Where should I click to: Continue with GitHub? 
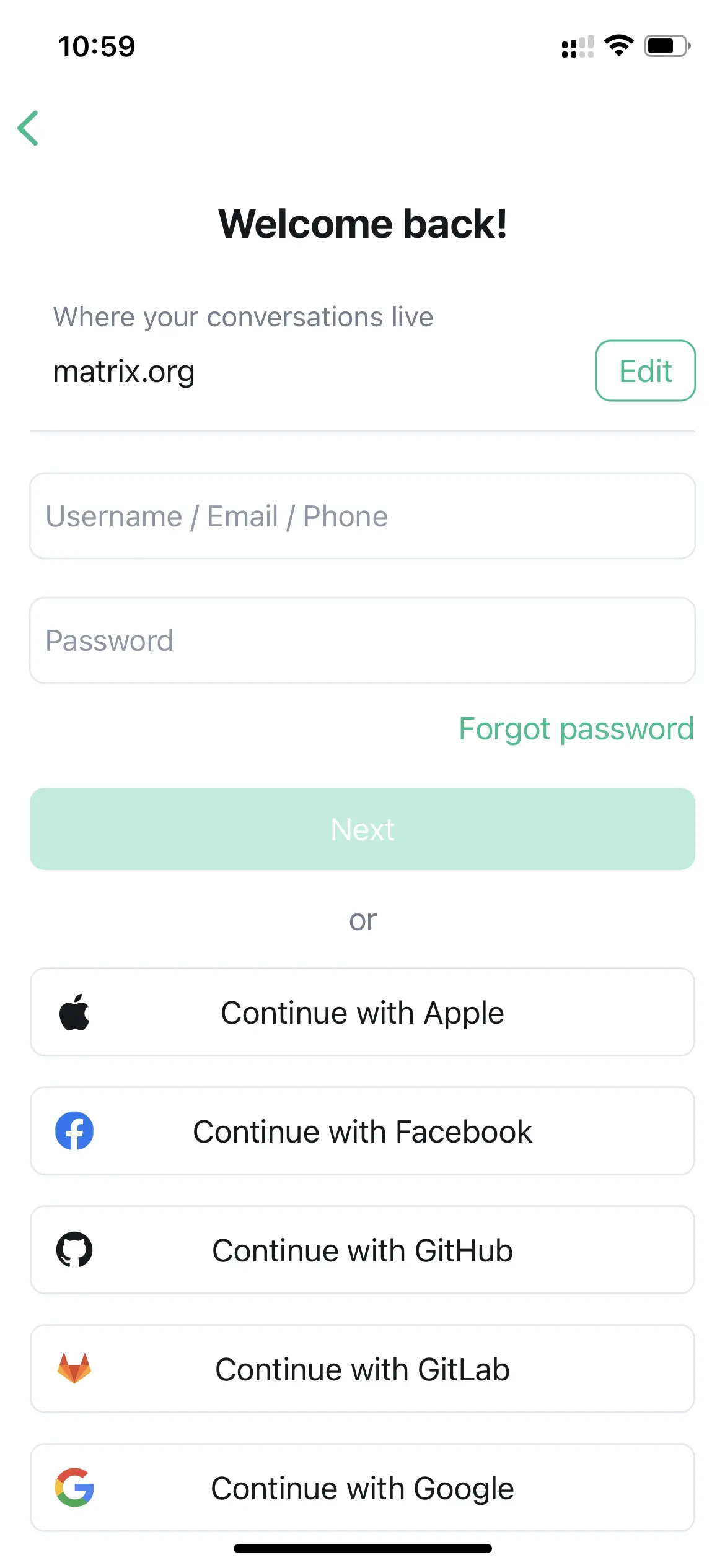coord(362,1250)
